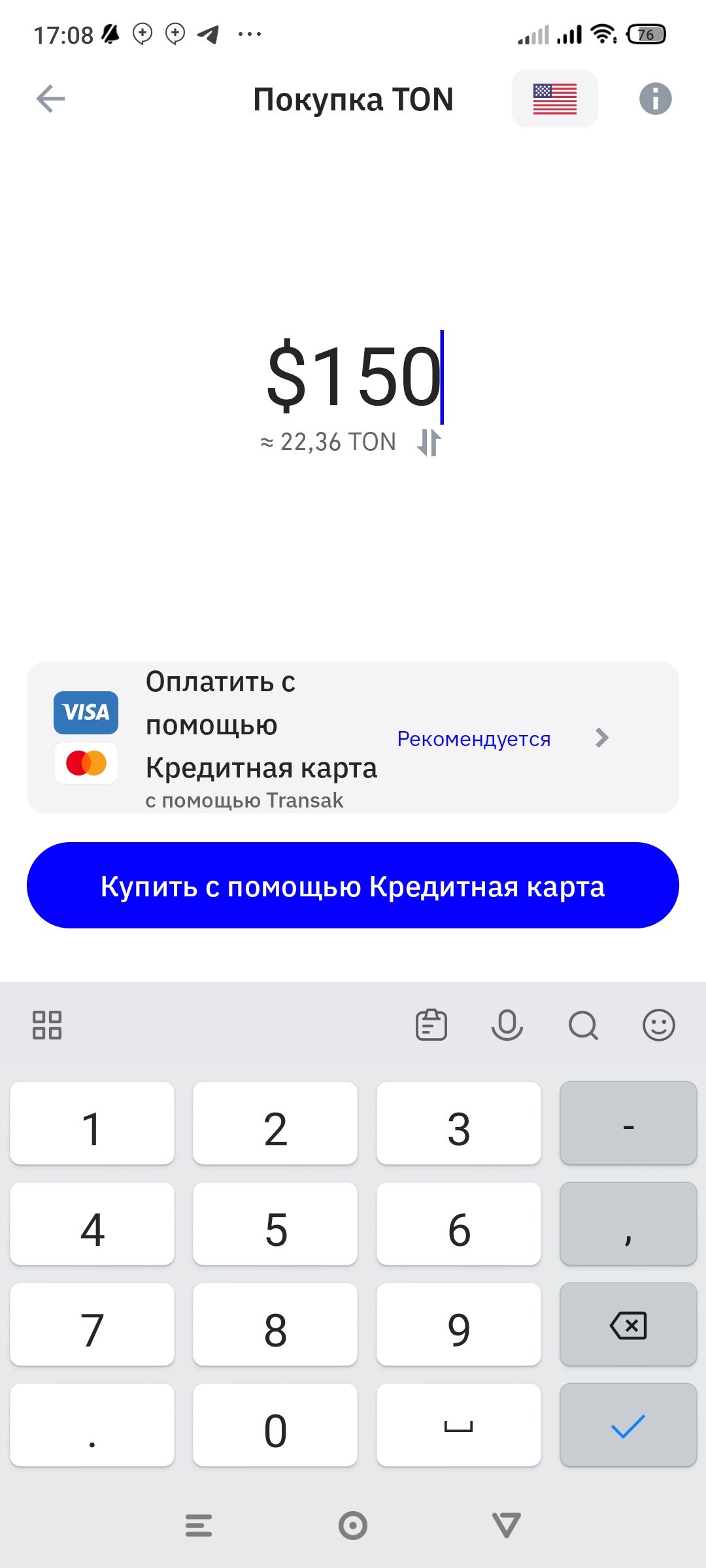Open the keyboard menu grid icon
706x1568 pixels.
click(47, 1024)
